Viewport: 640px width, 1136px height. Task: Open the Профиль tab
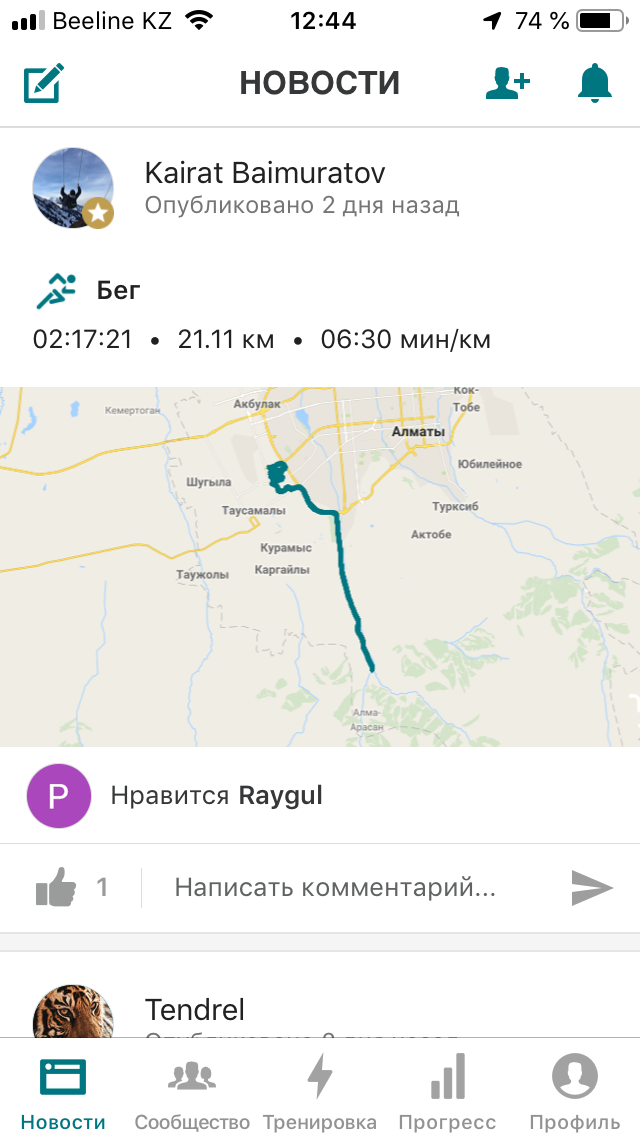pos(575,1090)
